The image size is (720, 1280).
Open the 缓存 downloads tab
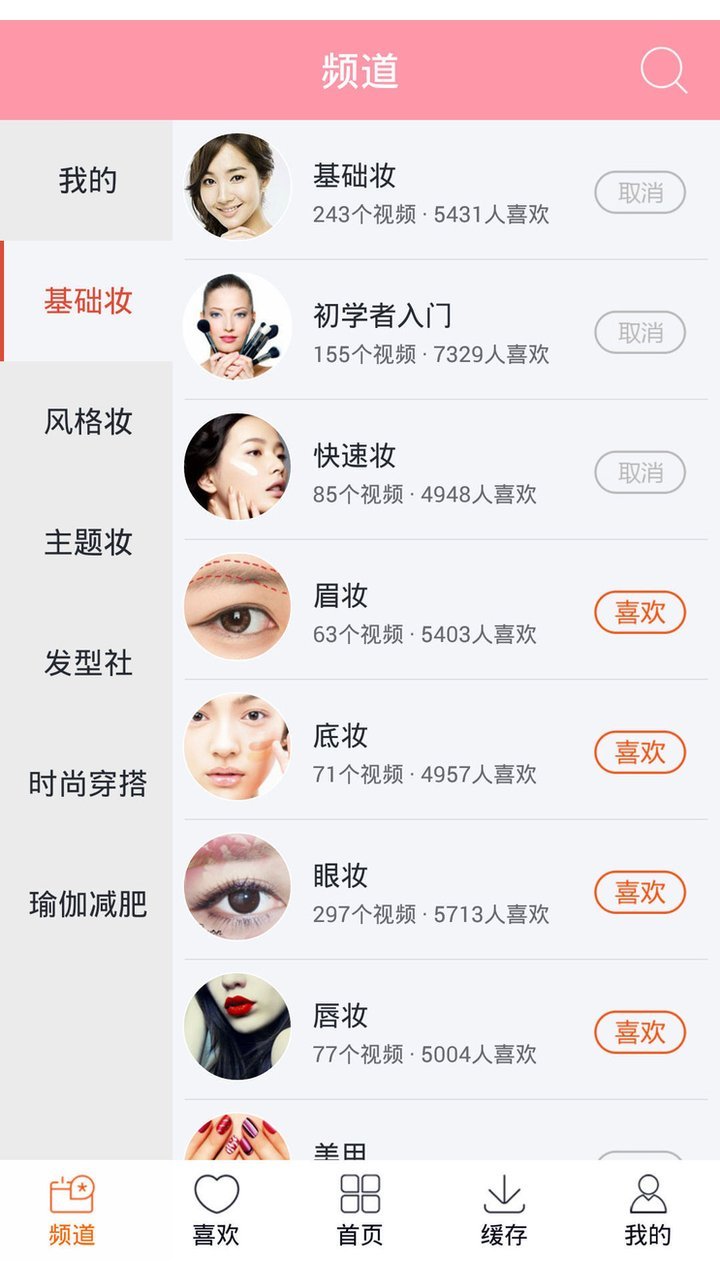point(504,1210)
